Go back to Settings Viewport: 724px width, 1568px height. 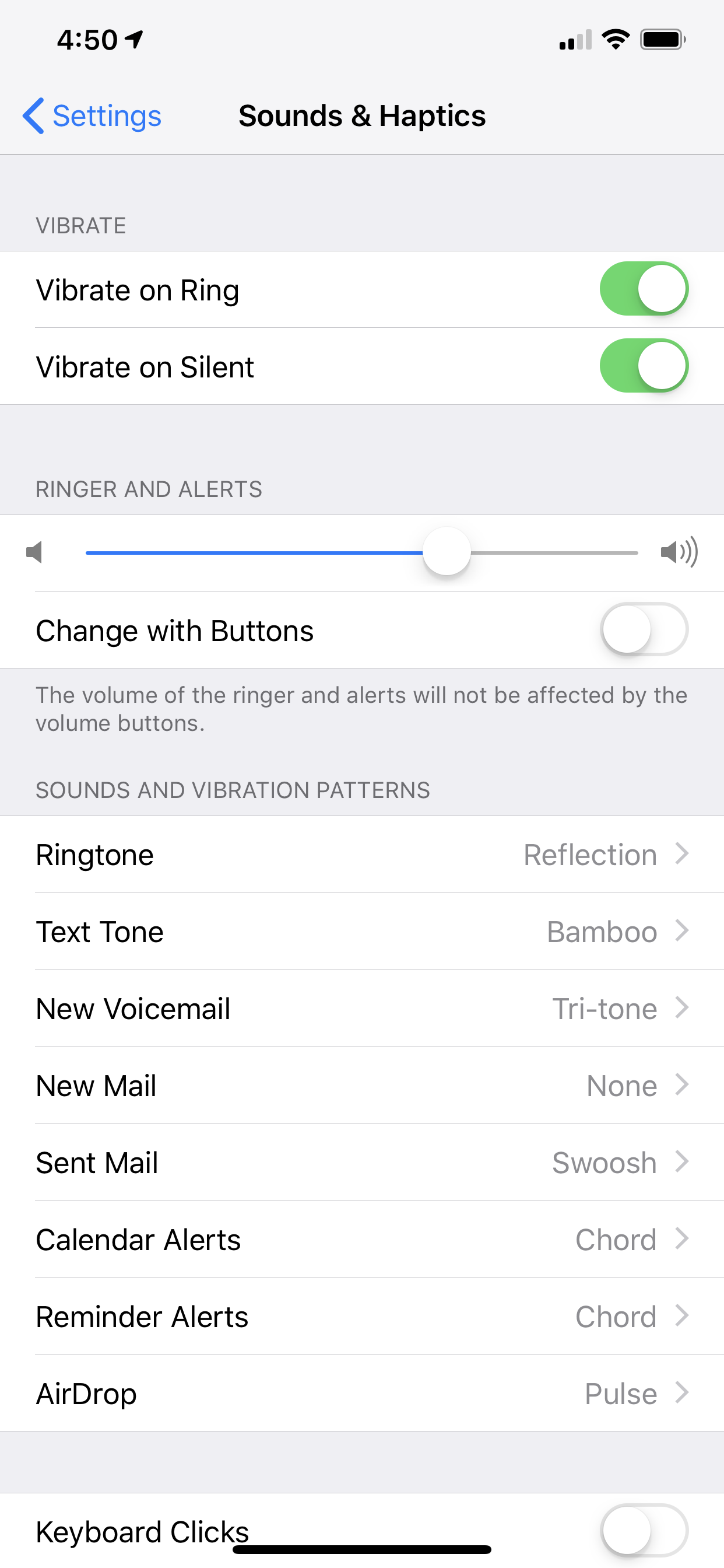click(92, 116)
